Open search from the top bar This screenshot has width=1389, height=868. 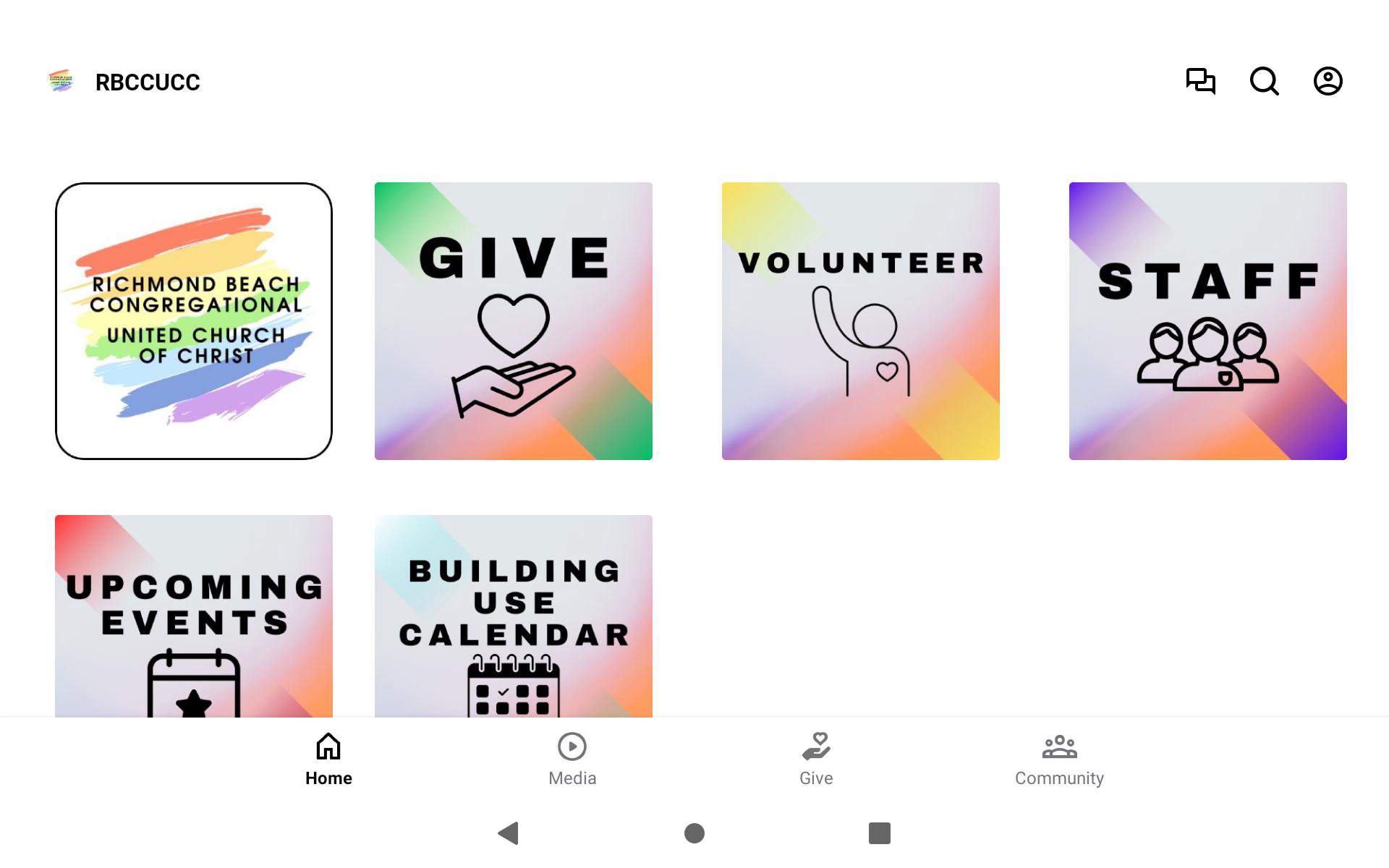[x=1264, y=81]
